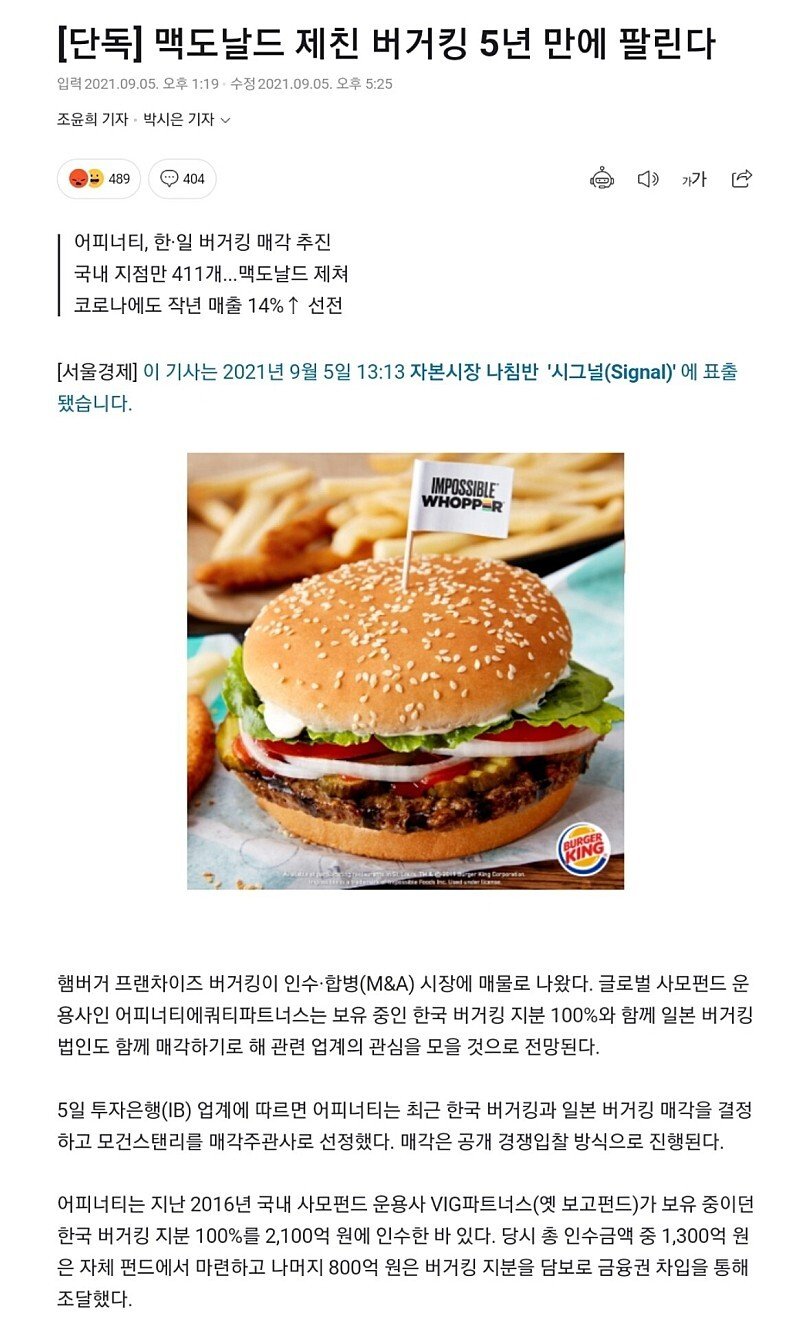Image resolution: width=800 pixels, height=1318 pixels.
Task: Open text size settings via the 가가 icon
Action: (x=694, y=177)
